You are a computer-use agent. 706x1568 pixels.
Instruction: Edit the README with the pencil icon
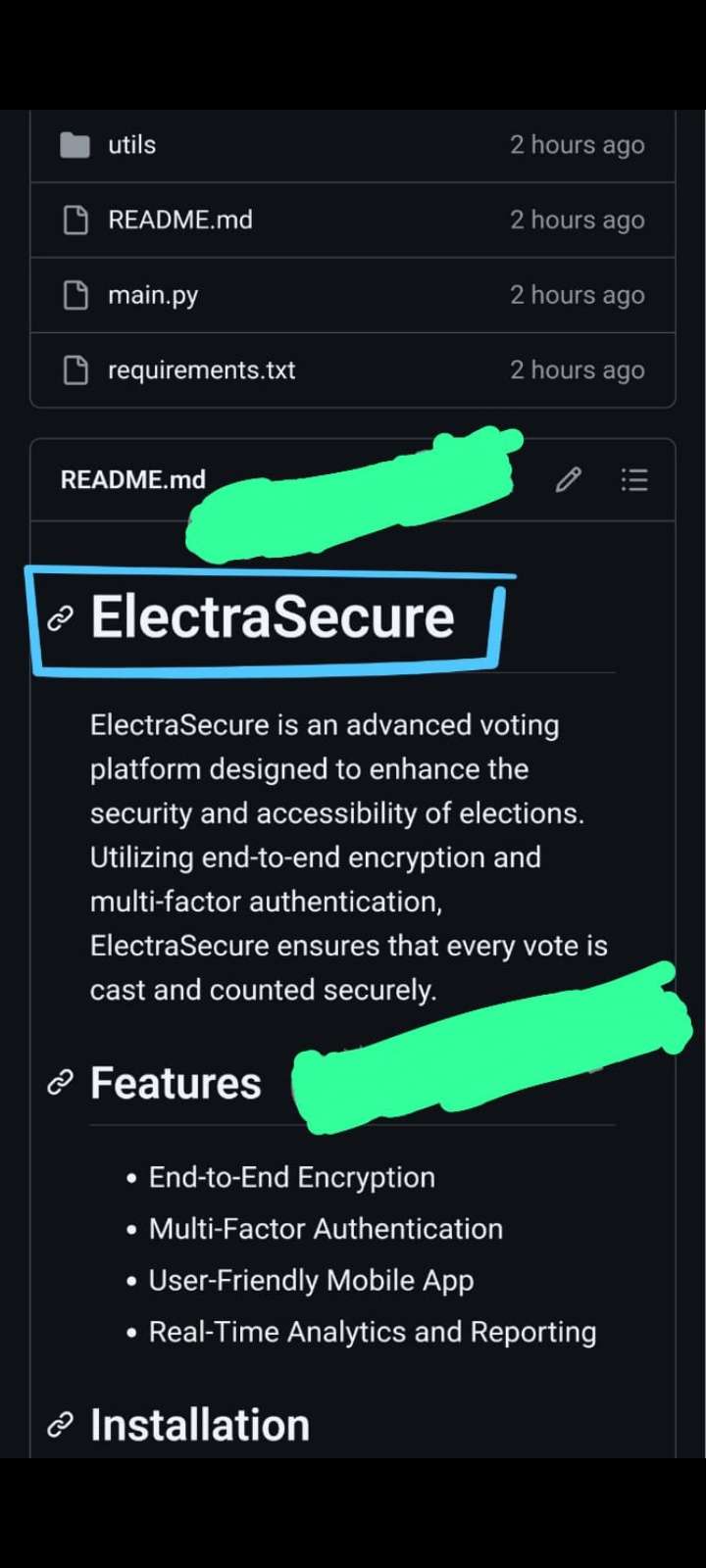click(x=569, y=479)
